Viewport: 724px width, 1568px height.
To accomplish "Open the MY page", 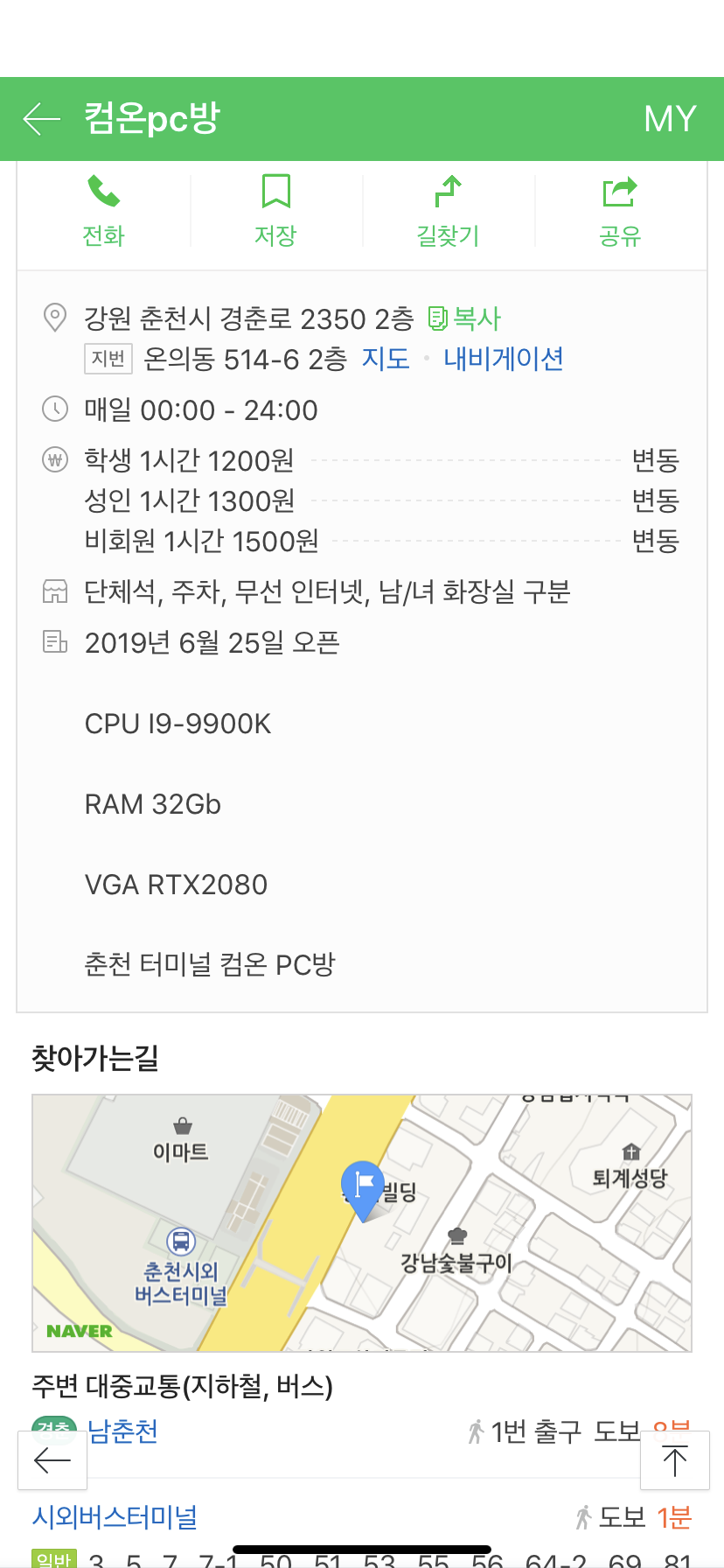I will (x=670, y=119).
